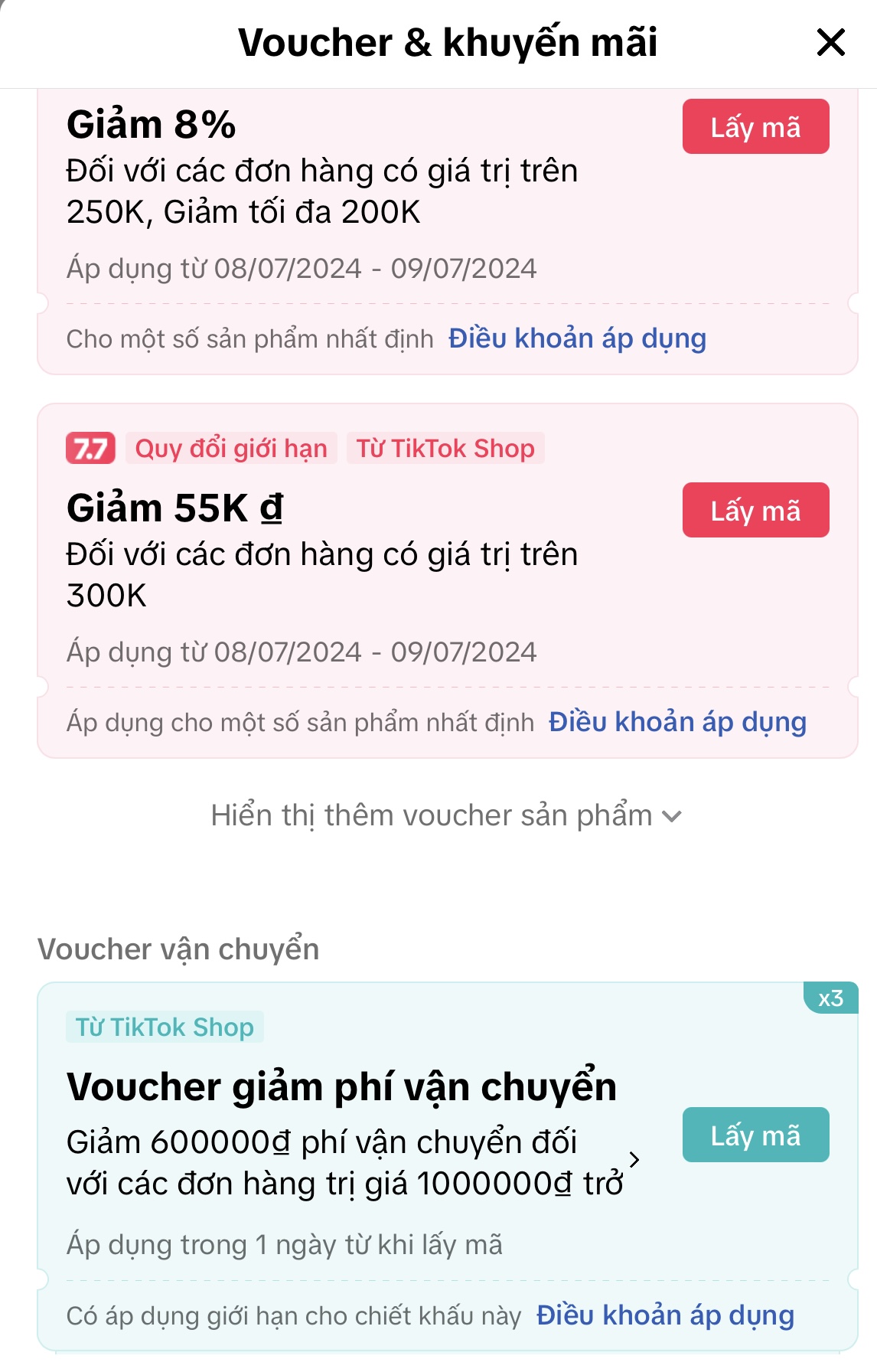The width and height of the screenshot is (877, 1372).
Task: Click 'Lấy mã' on the Giảm 55K voucher
Action: (754, 511)
